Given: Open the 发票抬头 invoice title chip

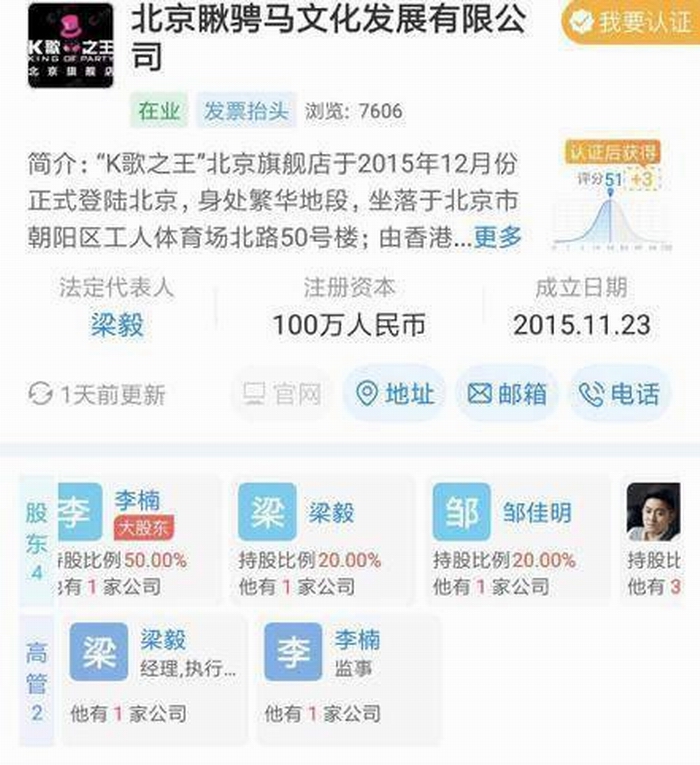Looking at the screenshot, I should [245, 111].
